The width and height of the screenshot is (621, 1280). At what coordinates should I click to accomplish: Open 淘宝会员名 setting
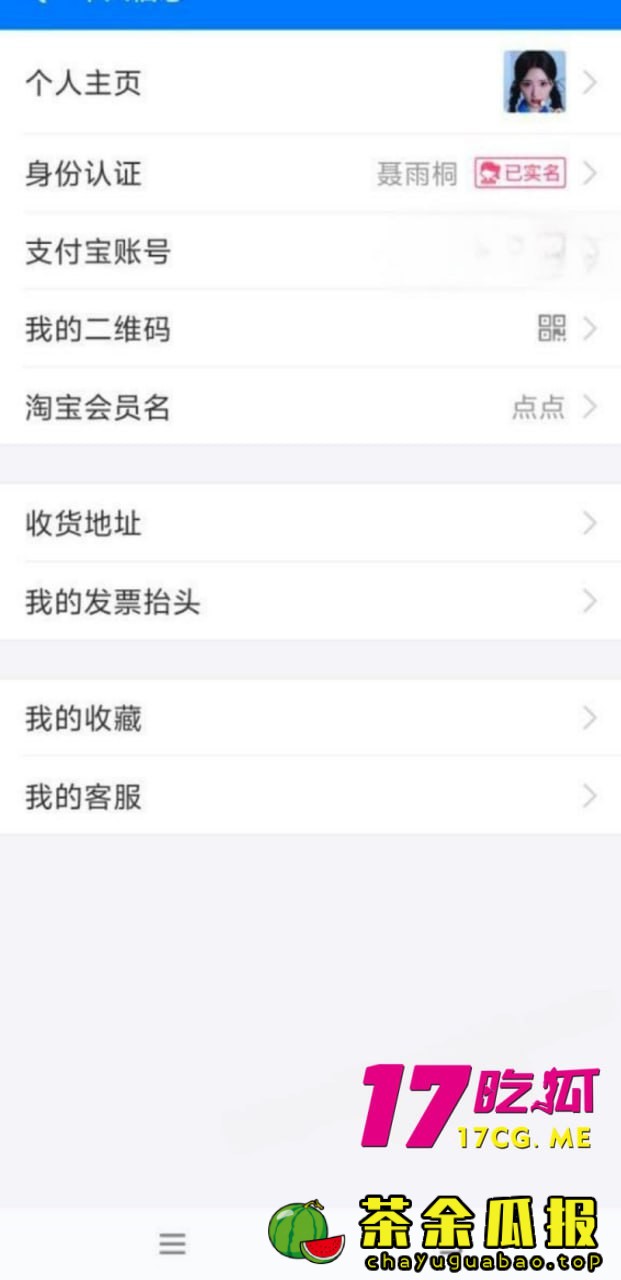pyautogui.click(x=310, y=407)
